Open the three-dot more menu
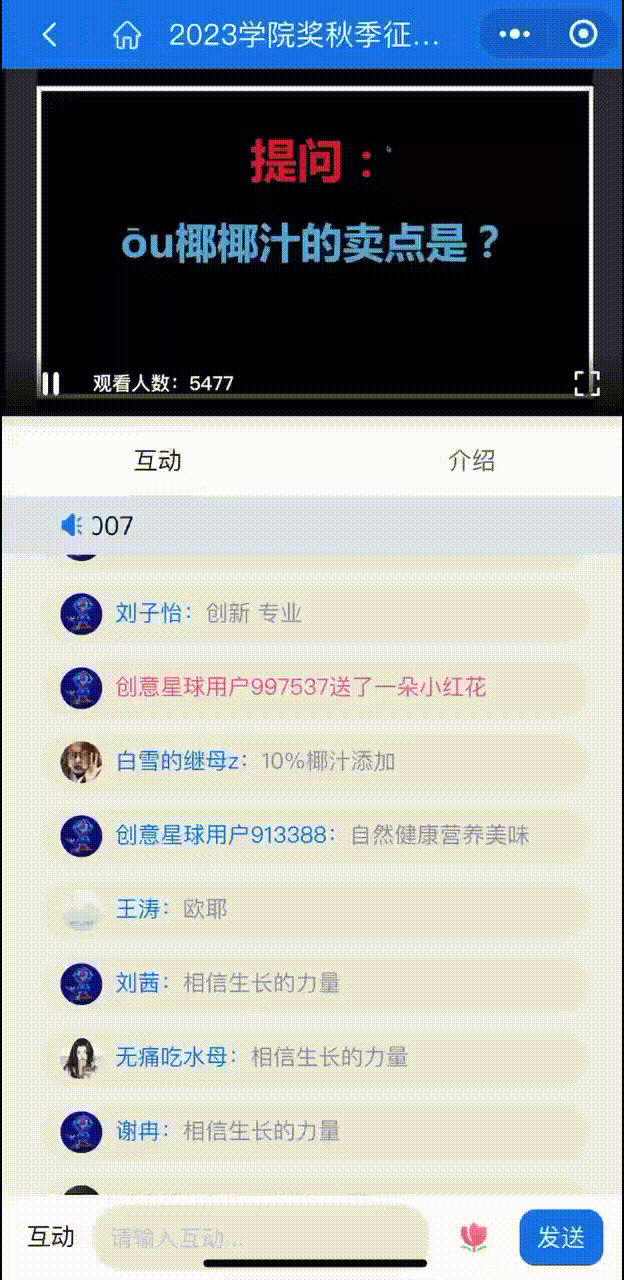Screen dimensions: 624x1280 pos(514,35)
